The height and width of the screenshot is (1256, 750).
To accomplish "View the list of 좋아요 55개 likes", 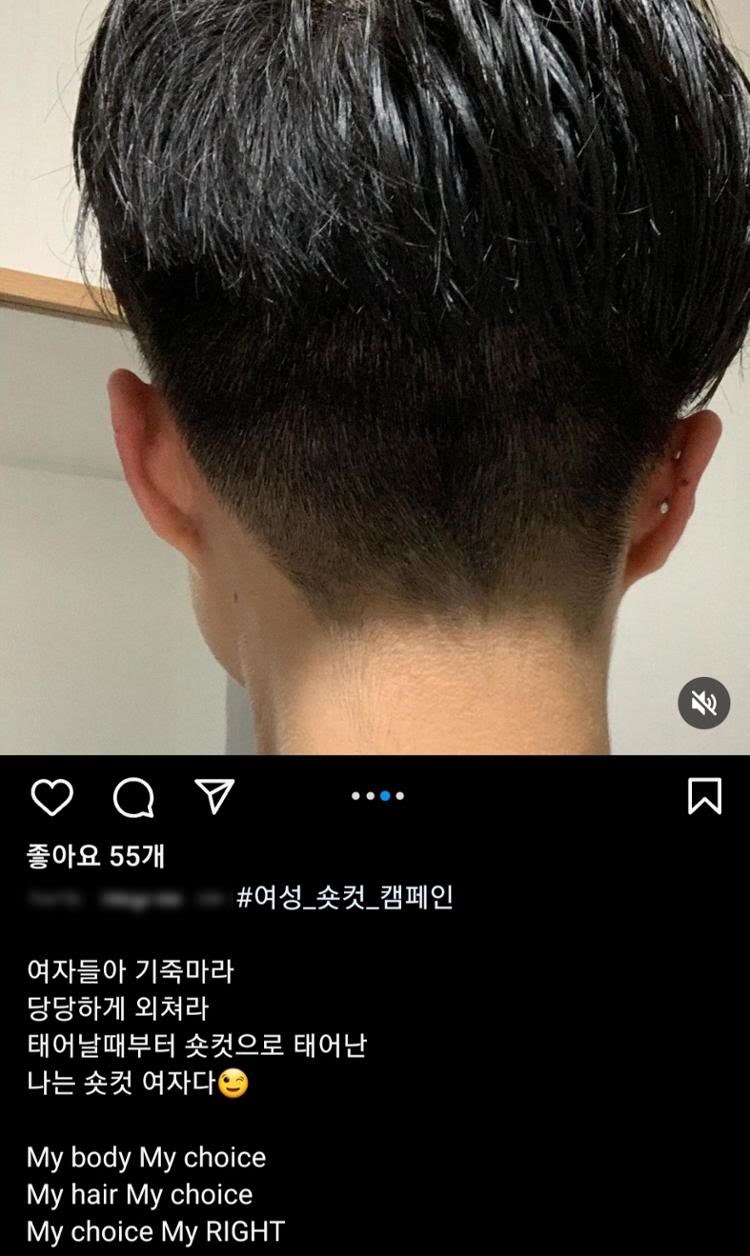I will coord(96,856).
